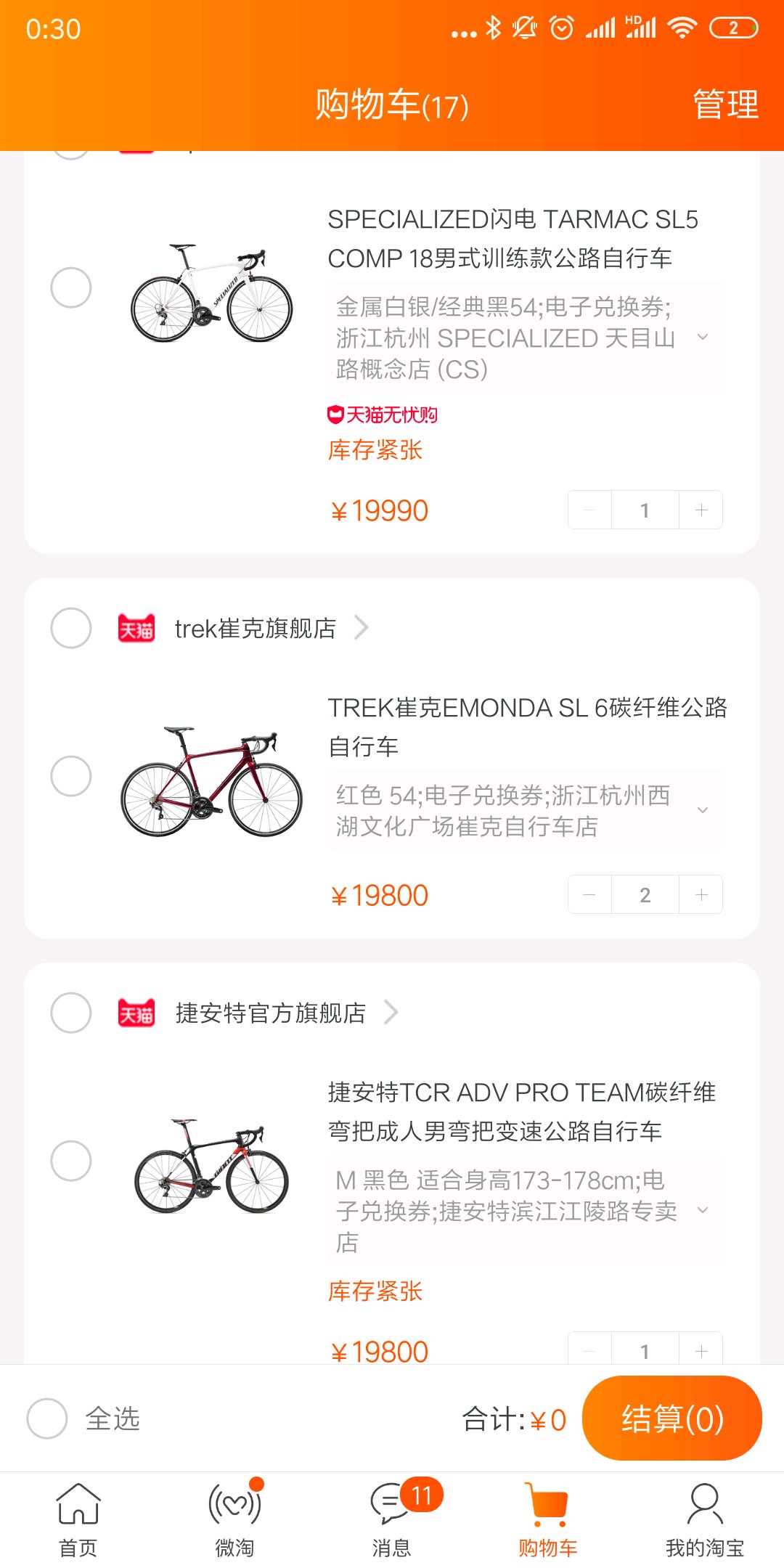Select all items from 捷安特官方旗舰店
The width and height of the screenshot is (784, 1568).
pos(71,1013)
